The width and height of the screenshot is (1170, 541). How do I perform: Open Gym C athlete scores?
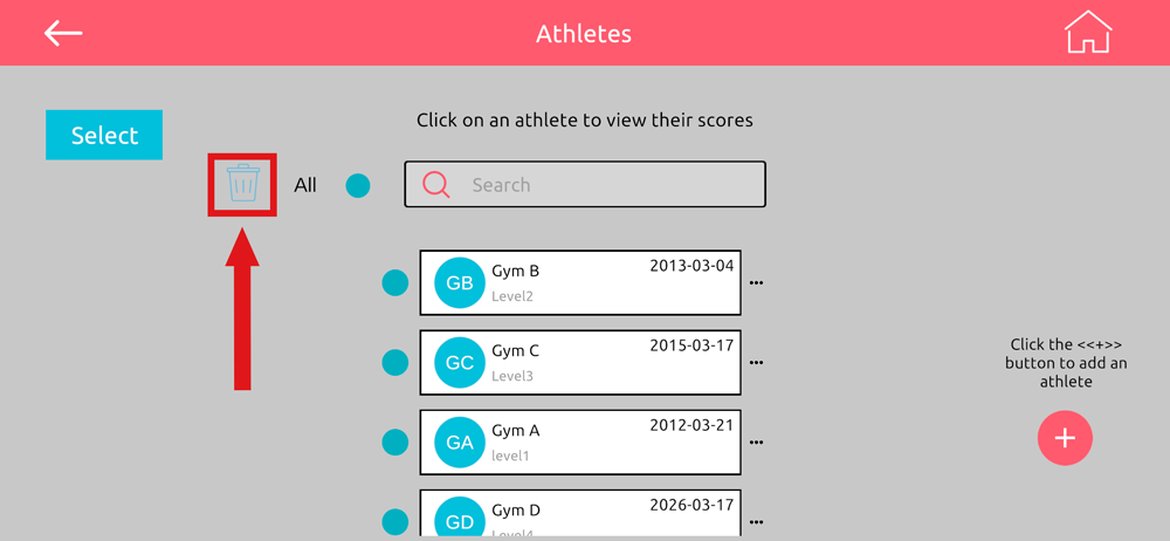coord(580,362)
